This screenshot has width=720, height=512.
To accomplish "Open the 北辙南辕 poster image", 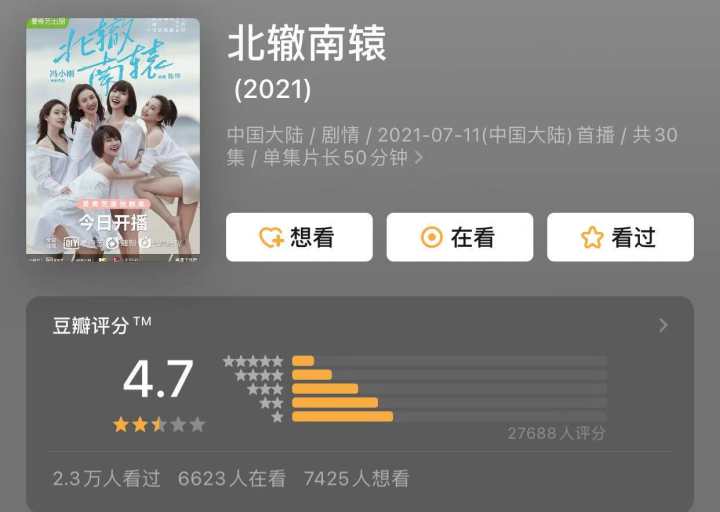I will [x=113, y=138].
